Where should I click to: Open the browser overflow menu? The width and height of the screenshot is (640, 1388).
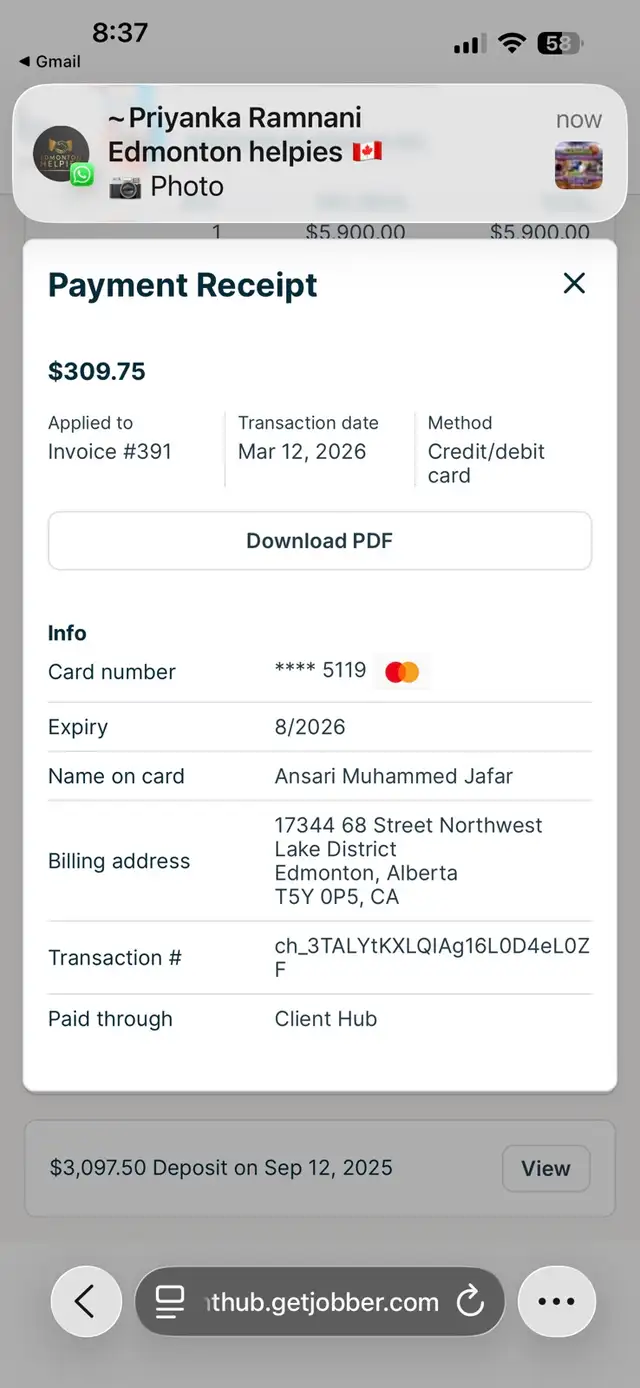(556, 1302)
